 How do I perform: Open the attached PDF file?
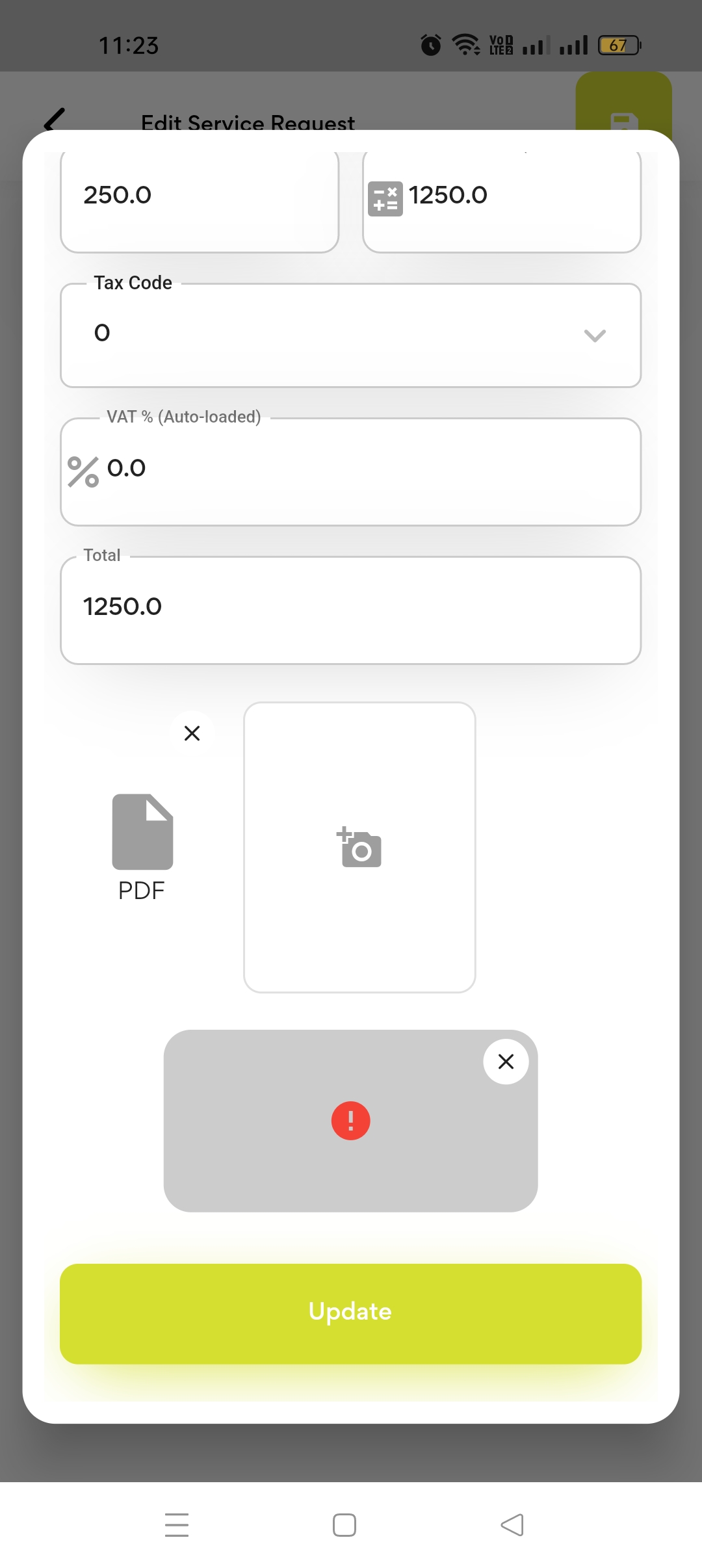coord(142,846)
